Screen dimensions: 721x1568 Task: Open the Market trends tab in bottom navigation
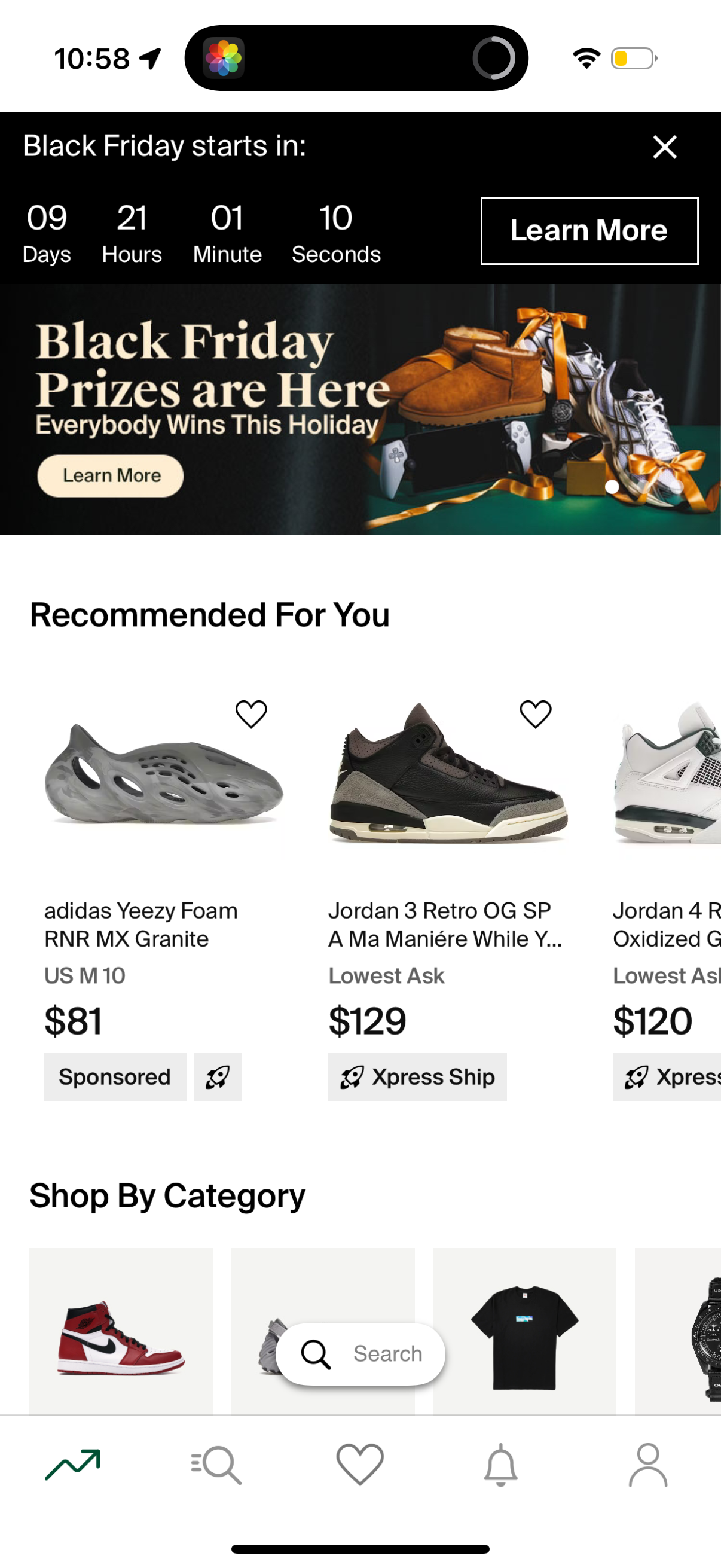(72, 1465)
